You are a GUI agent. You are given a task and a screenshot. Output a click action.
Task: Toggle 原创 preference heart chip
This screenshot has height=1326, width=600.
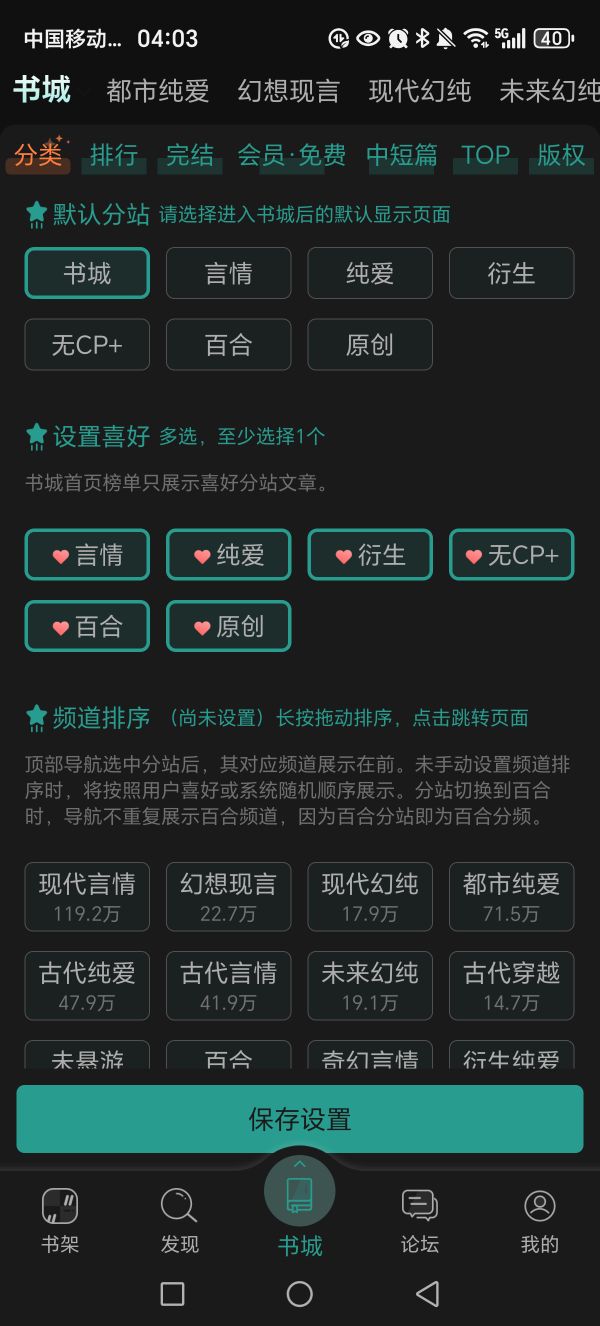pyautogui.click(x=228, y=626)
